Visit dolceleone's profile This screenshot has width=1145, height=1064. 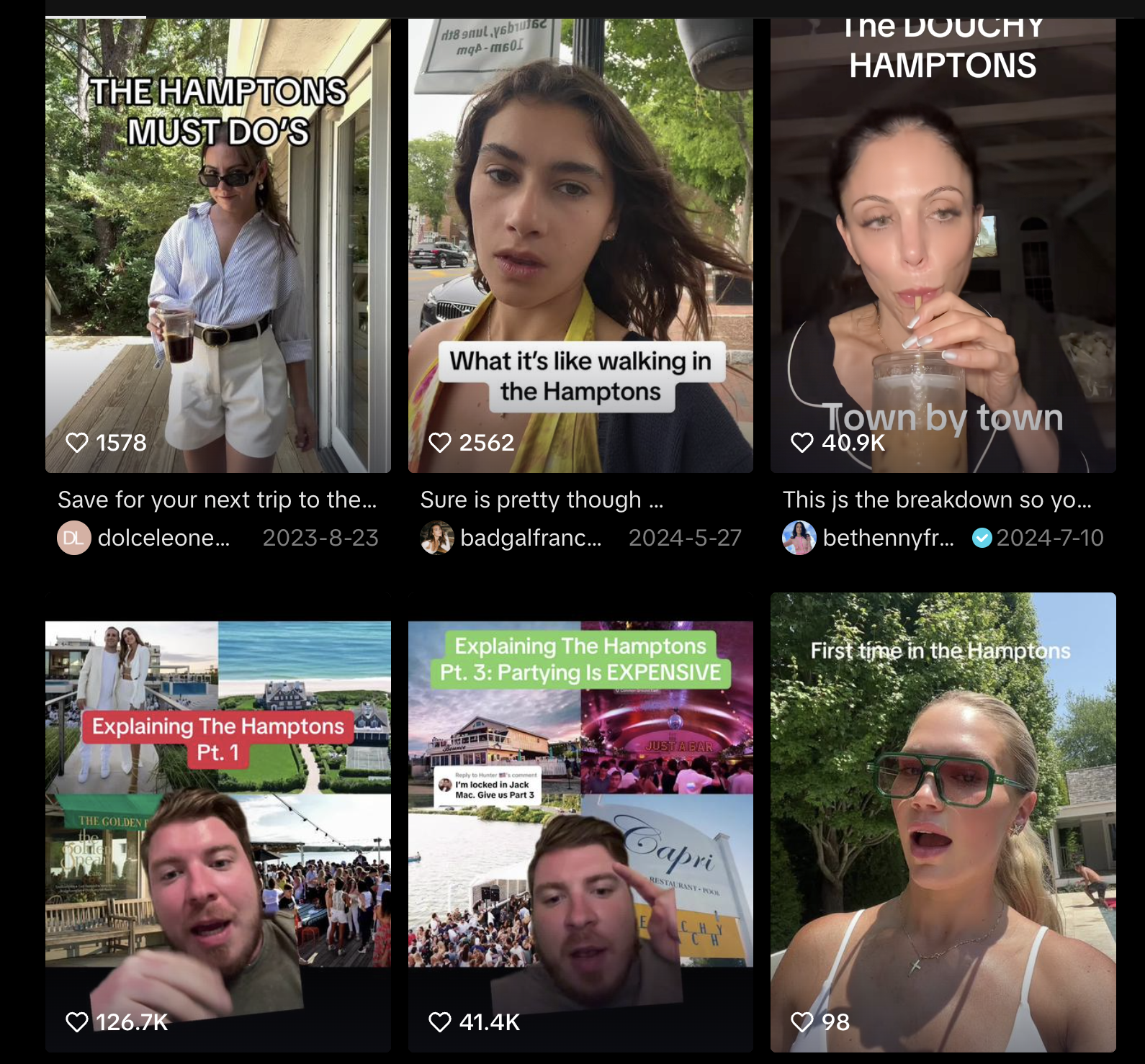point(163,538)
